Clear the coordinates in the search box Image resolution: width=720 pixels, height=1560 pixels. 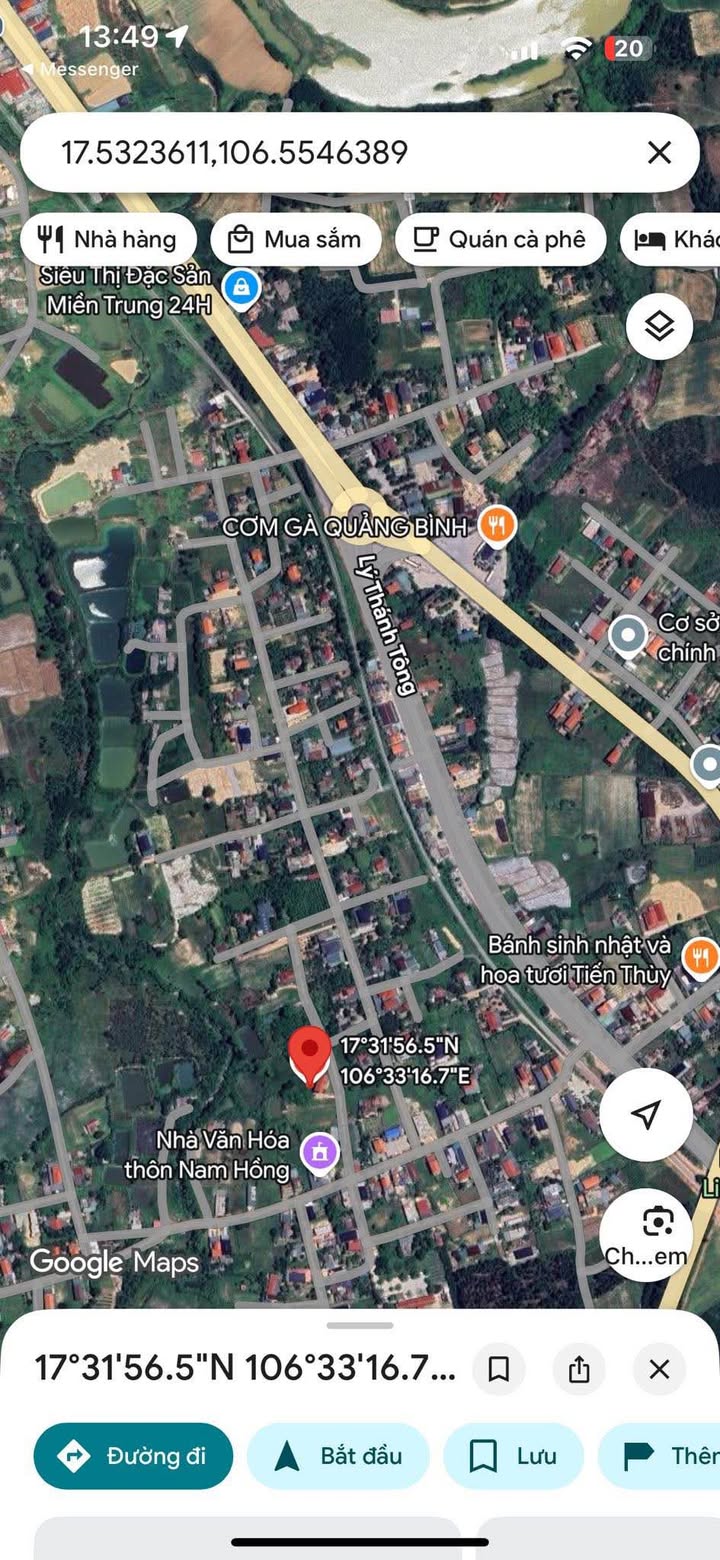point(659,153)
